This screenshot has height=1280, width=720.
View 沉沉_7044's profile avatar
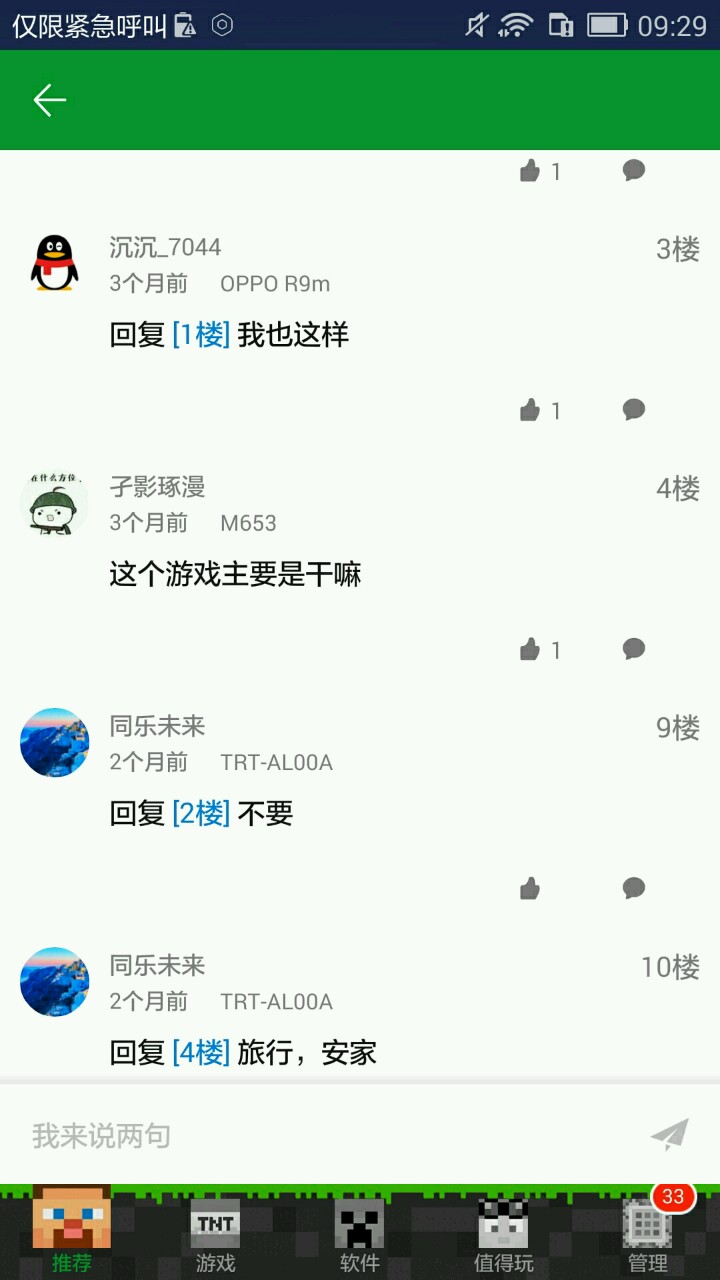pos(54,263)
